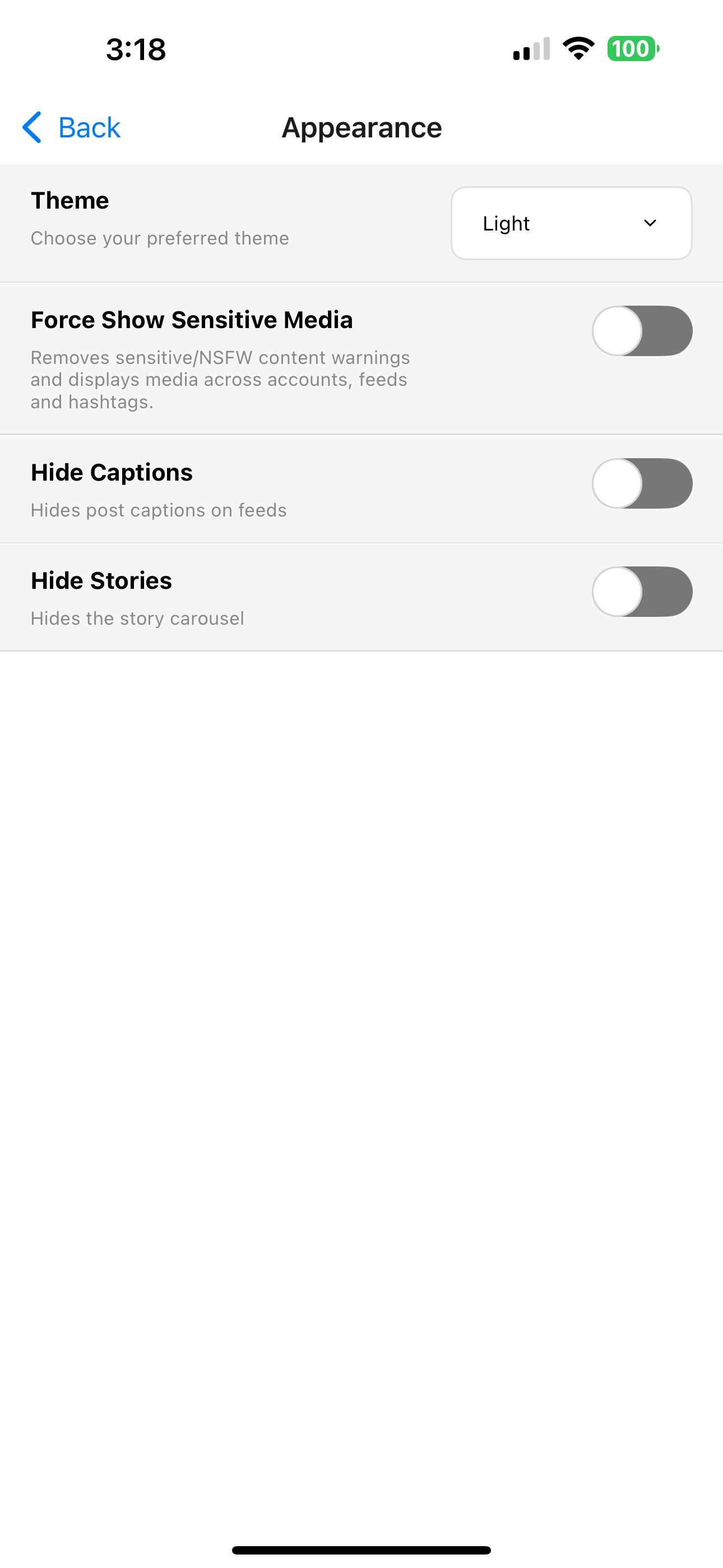Image resolution: width=723 pixels, height=1568 pixels.
Task: Toggle the Hide Stories switch
Action: point(642,592)
